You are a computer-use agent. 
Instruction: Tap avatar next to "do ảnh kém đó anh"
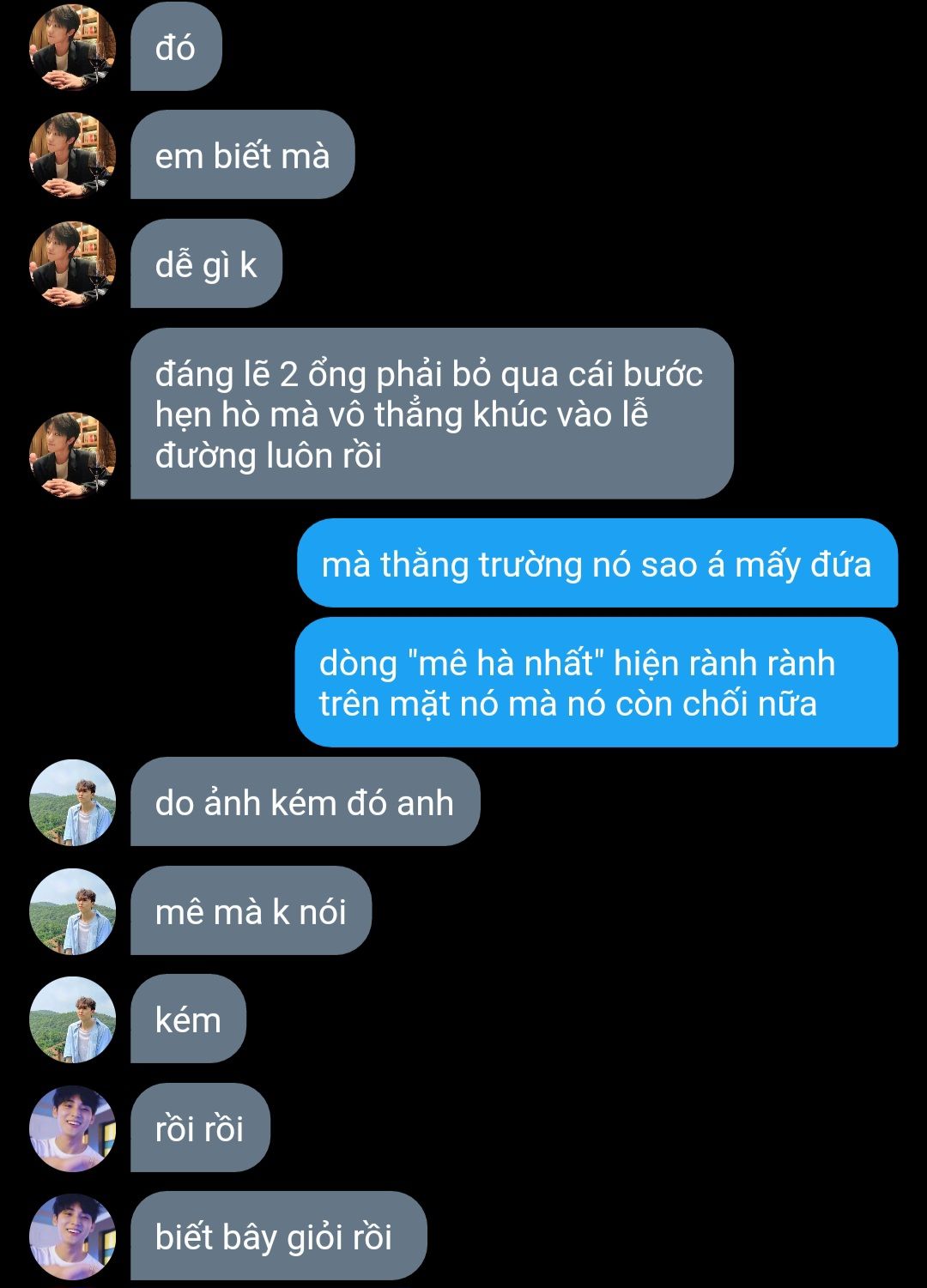72,803
